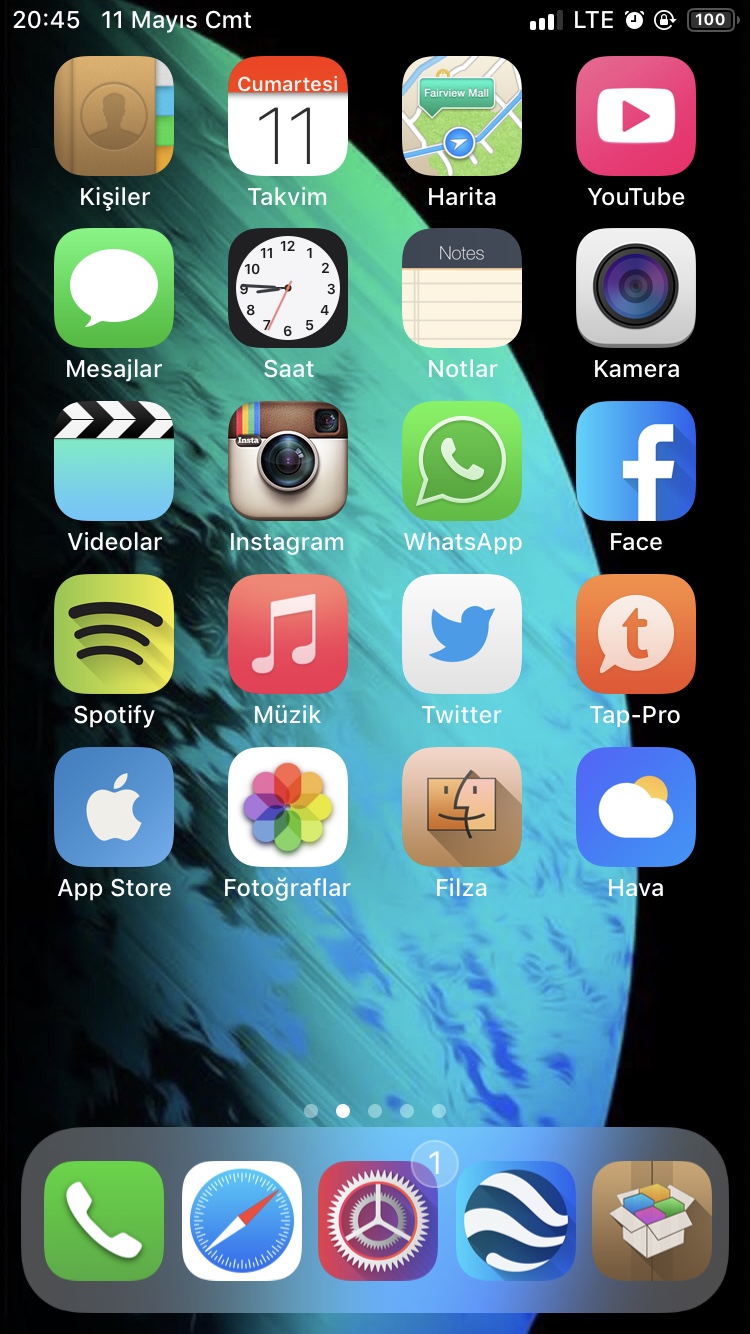Launch the Filza file manager
The height and width of the screenshot is (1334, 750).
[462, 807]
